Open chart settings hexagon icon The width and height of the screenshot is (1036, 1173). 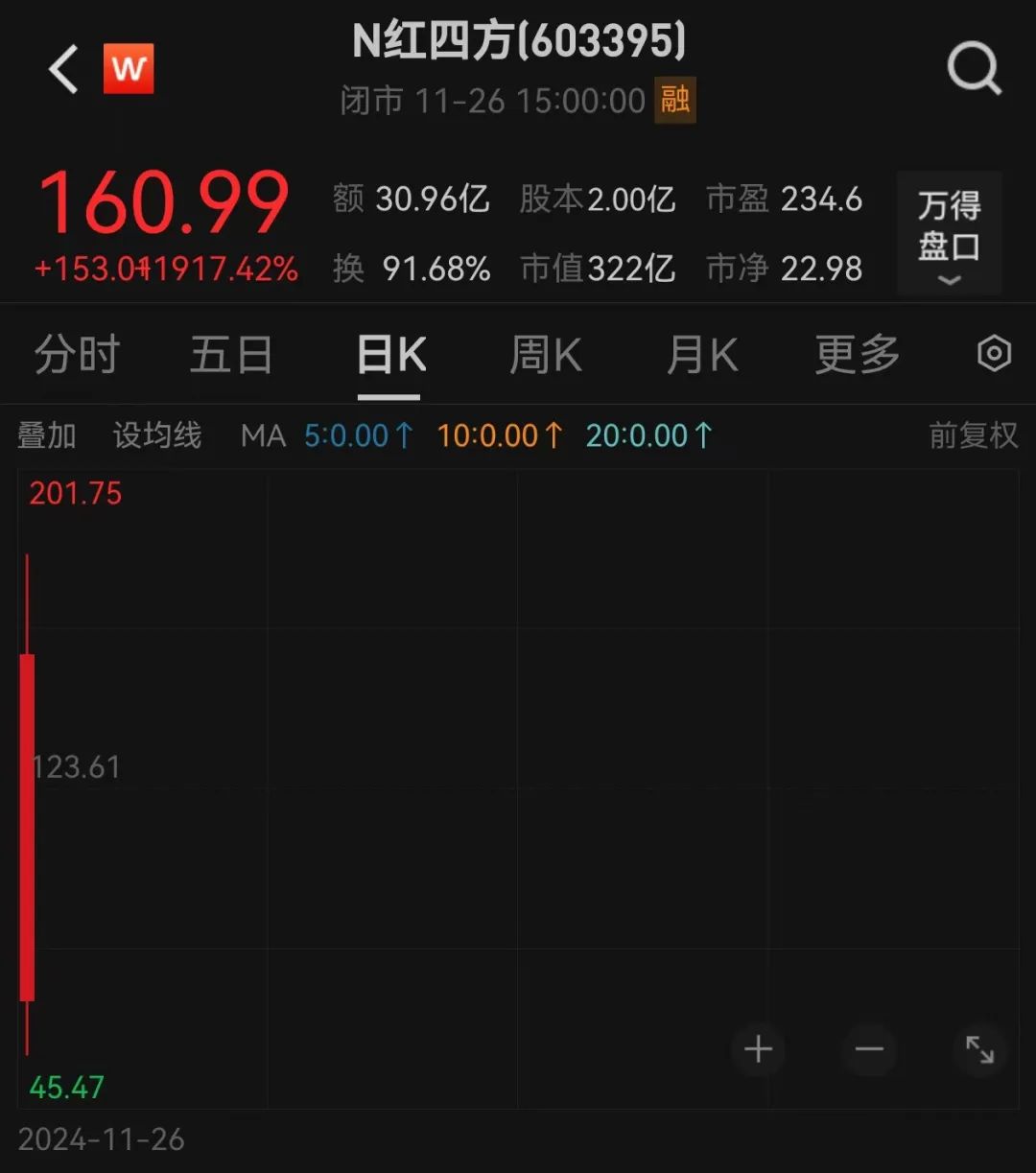pyautogui.click(x=994, y=354)
